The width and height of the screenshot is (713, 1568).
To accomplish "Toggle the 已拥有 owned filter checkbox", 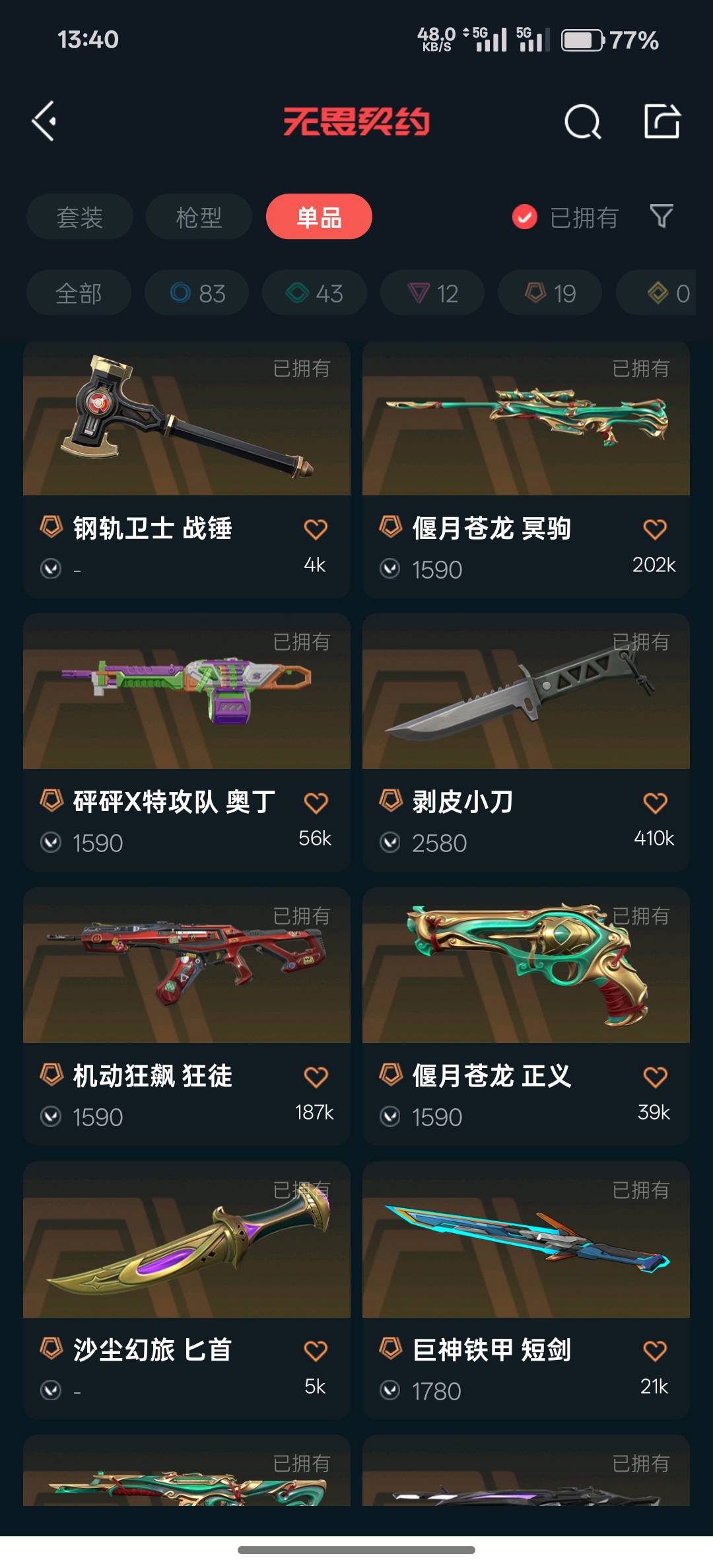I will tap(525, 217).
